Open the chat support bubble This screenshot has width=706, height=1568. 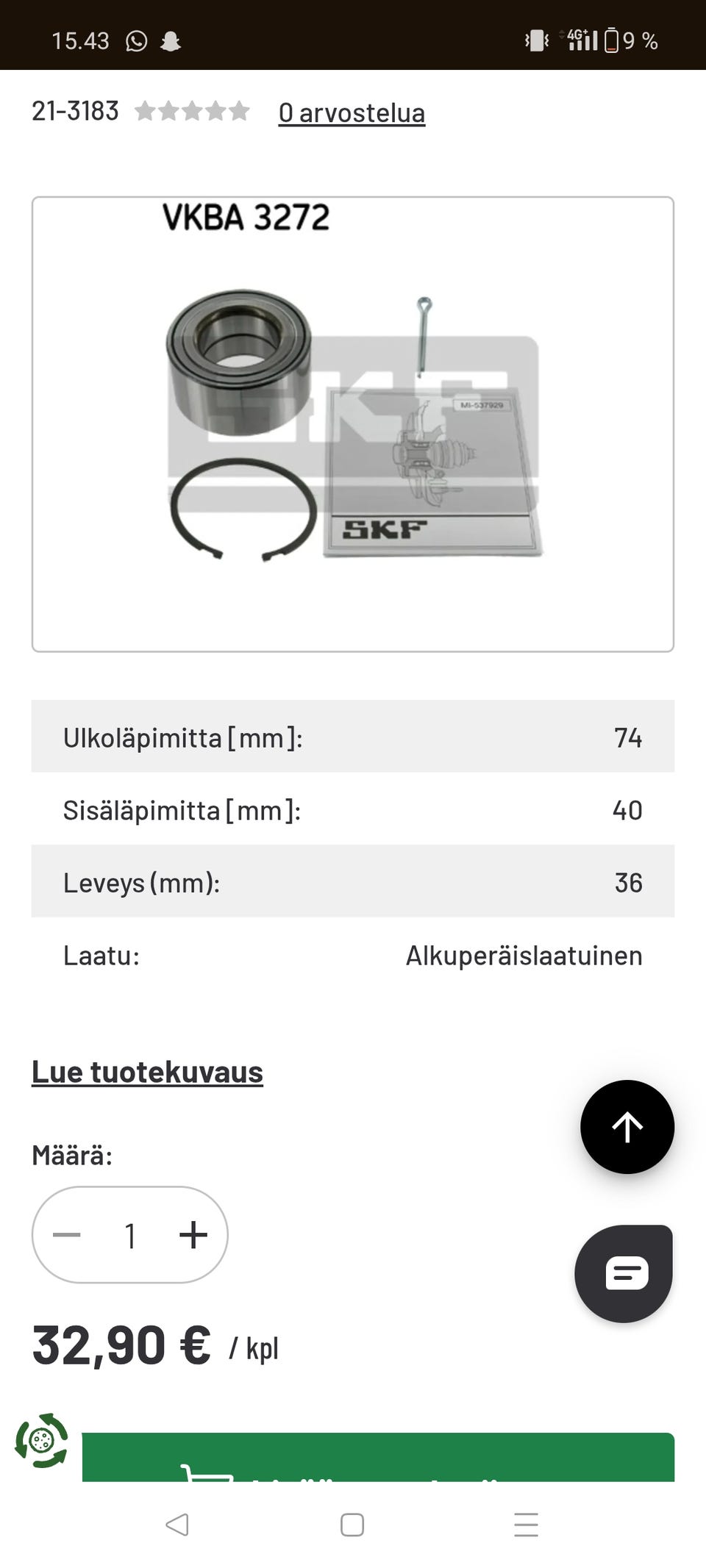(x=624, y=1273)
